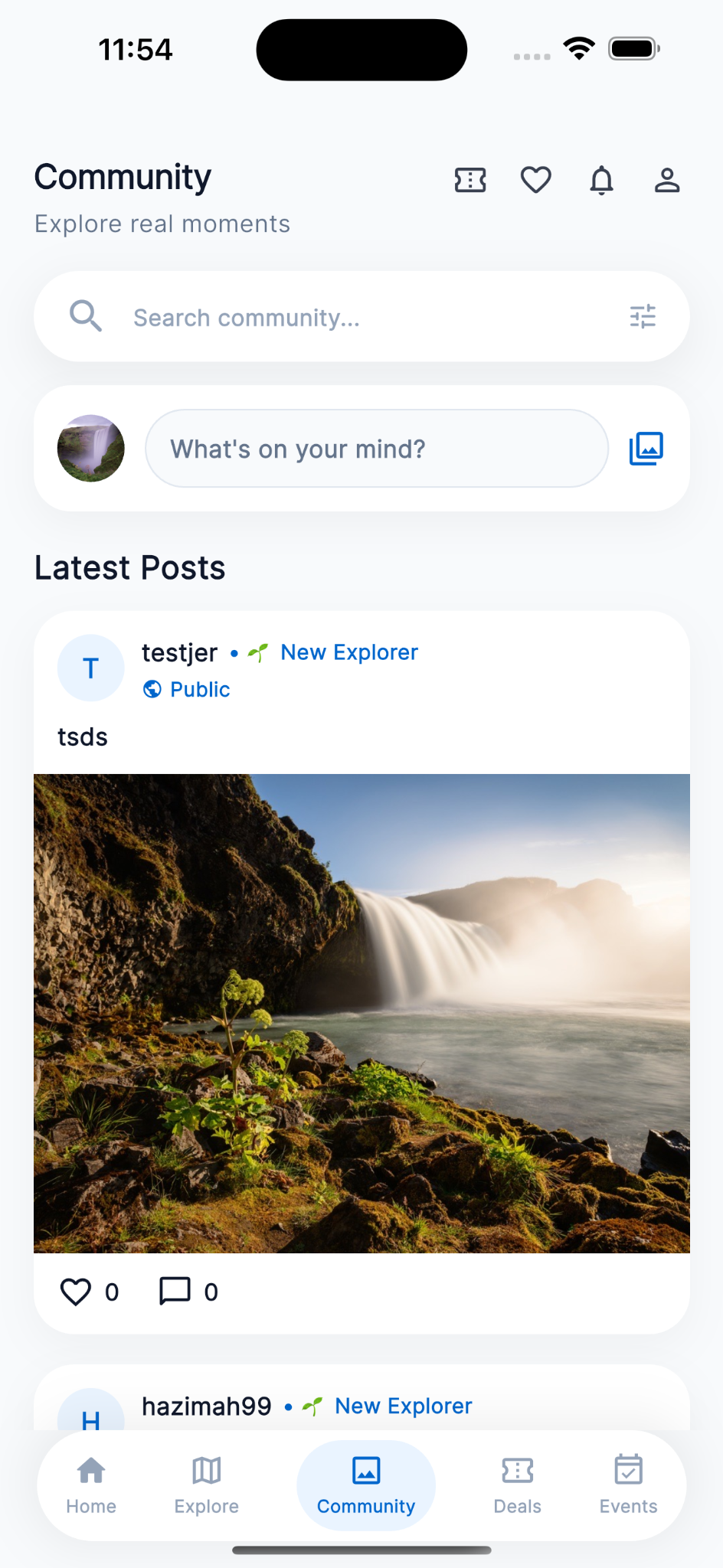Open the notifications bell
Viewport: 723px width, 1568px height.
click(602, 181)
